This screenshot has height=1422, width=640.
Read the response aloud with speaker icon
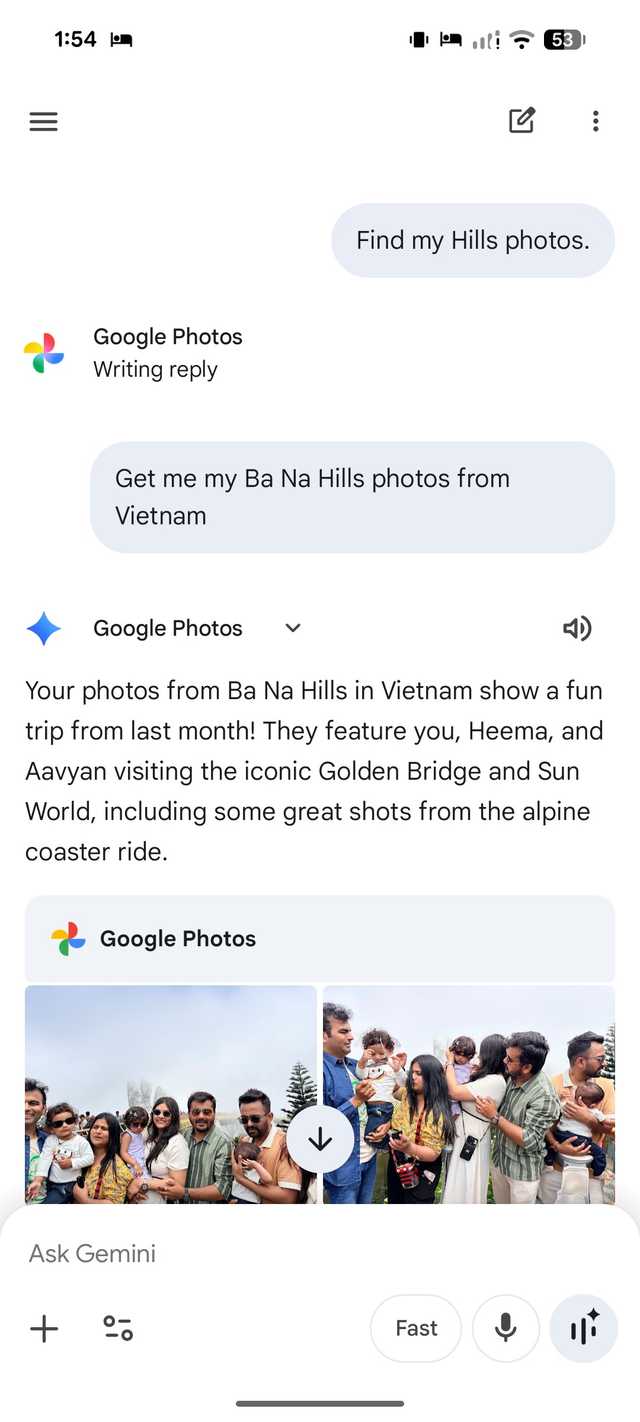pos(577,628)
